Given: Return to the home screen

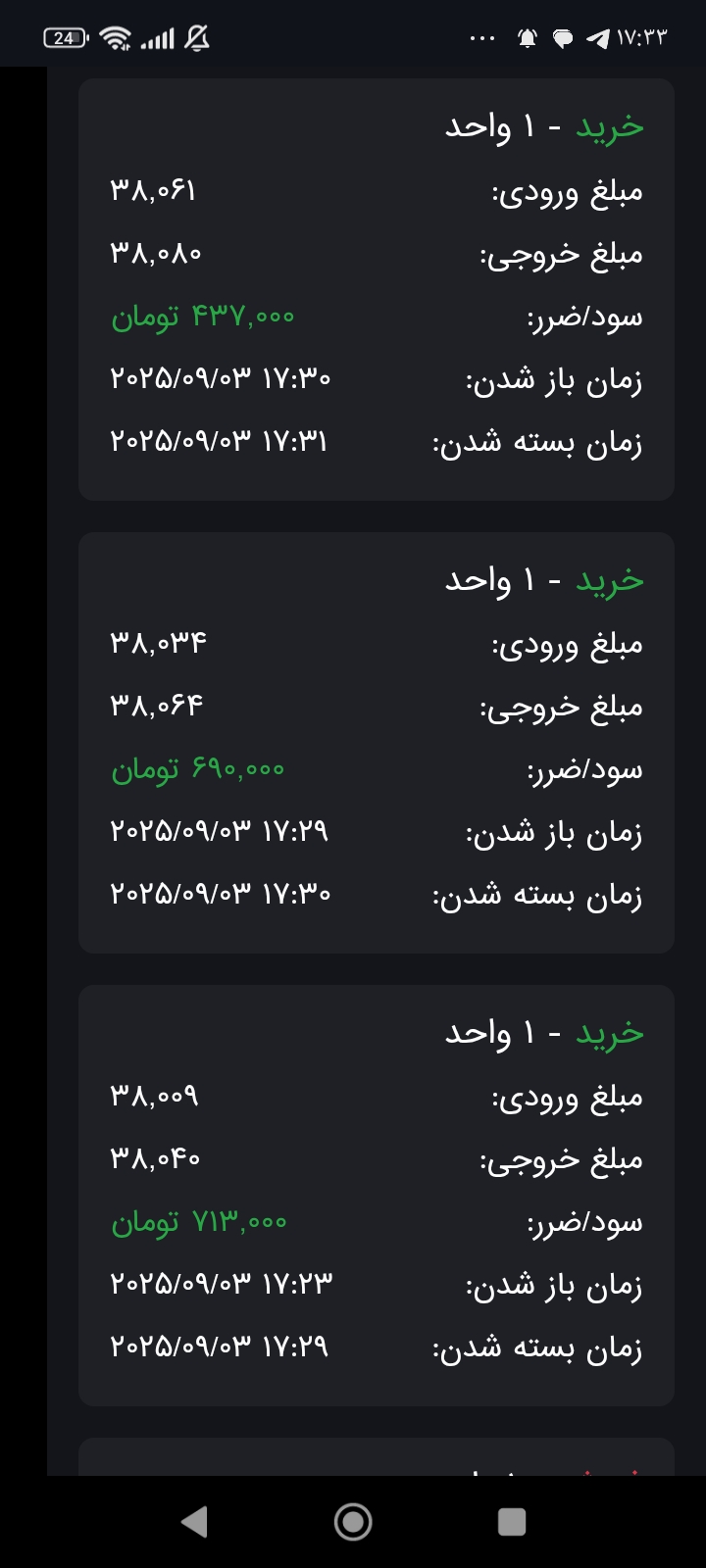Looking at the screenshot, I should [353, 1521].
